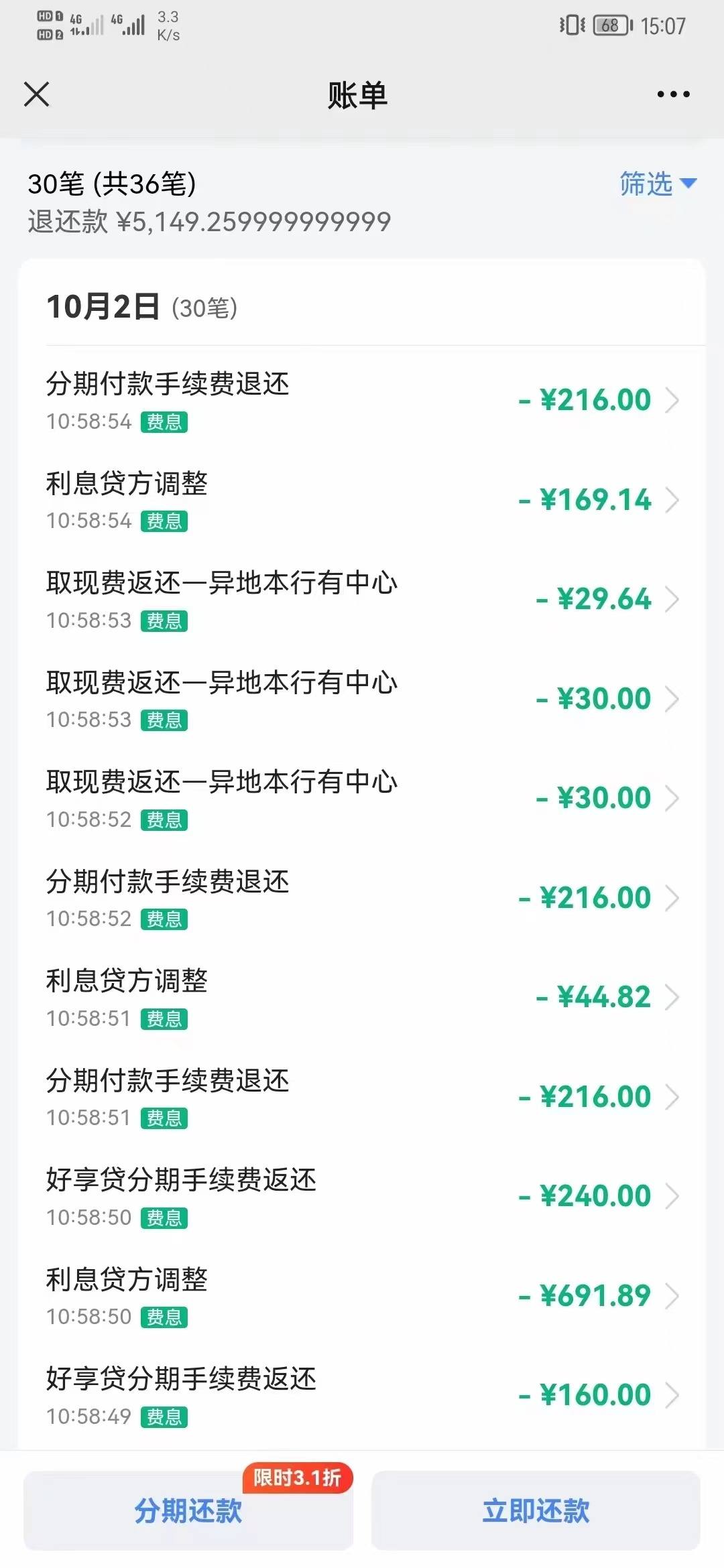Screen dimensions: 724x1568
Task: View the ¥691.89 利息贷方调整 record
Action: pos(362,1297)
